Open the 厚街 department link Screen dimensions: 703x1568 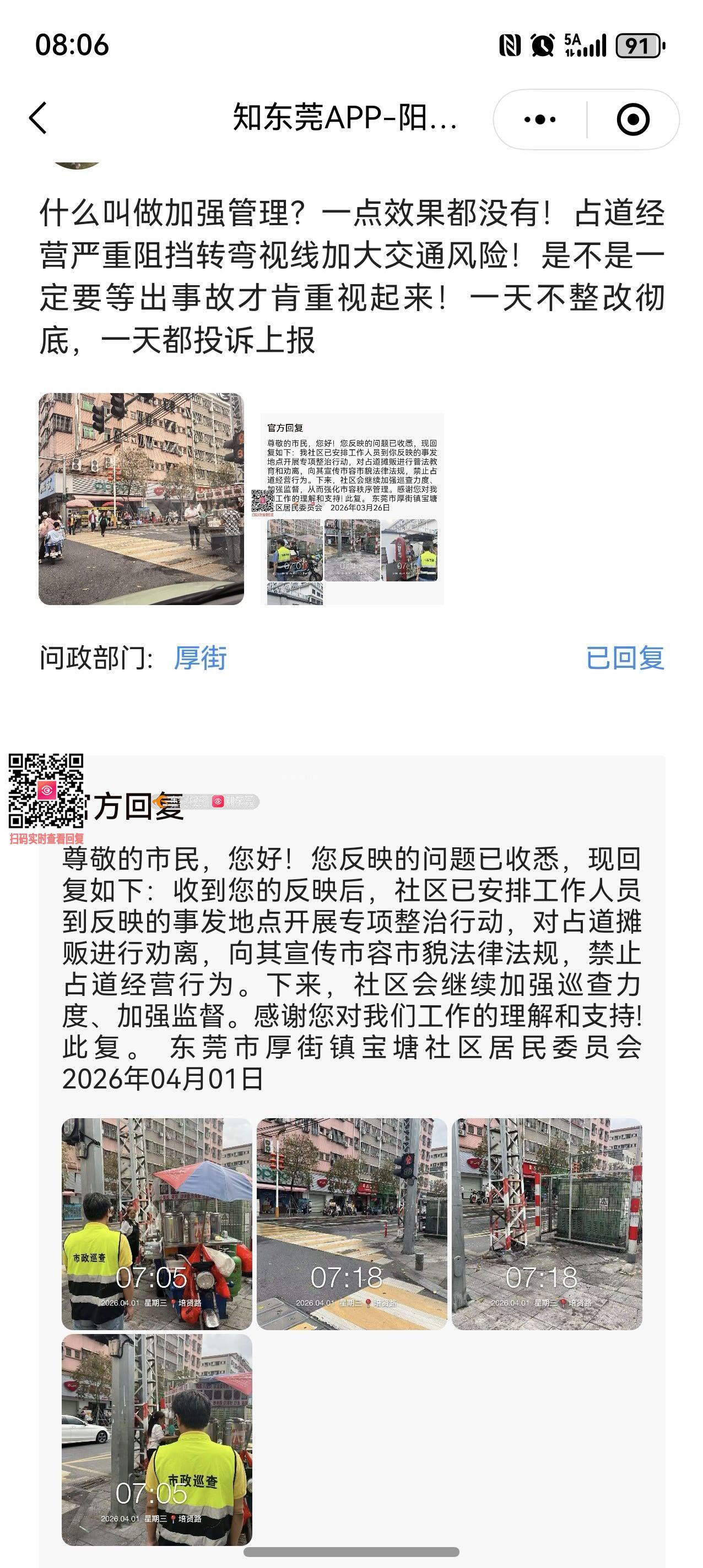pyautogui.click(x=200, y=658)
